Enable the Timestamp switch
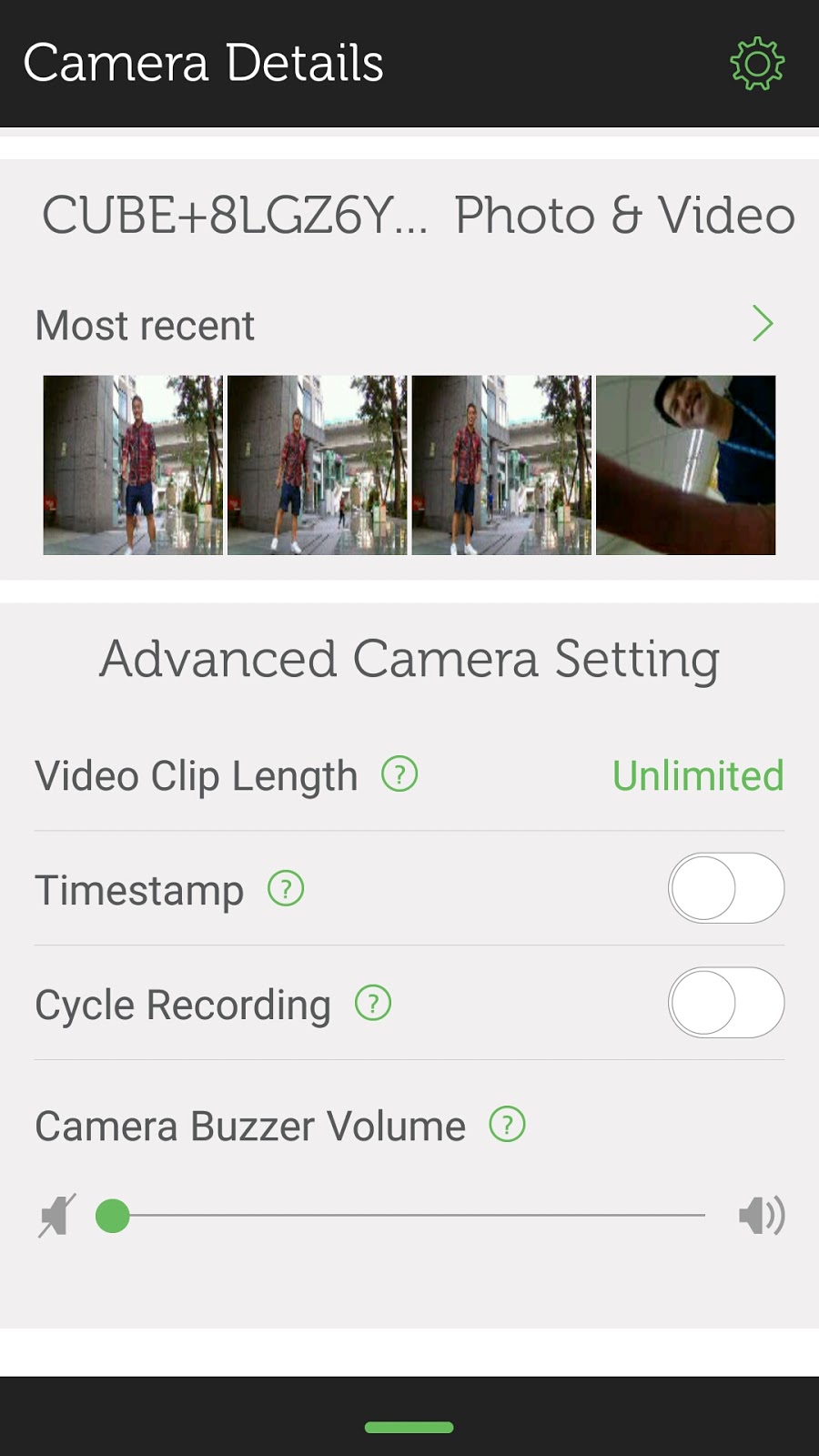819x1456 pixels. coord(726,888)
